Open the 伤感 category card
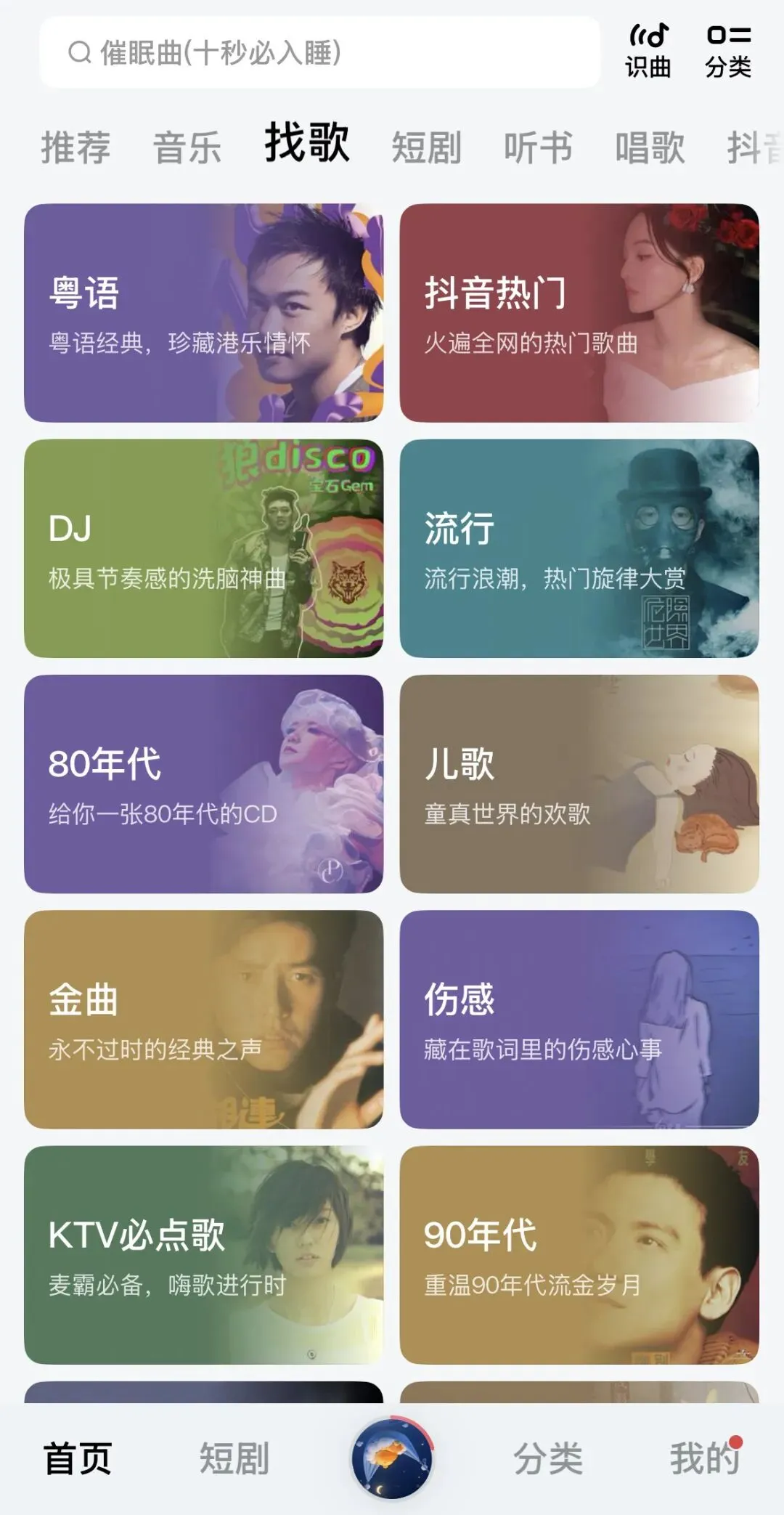The width and height of the screenshot is (784, 1515). [579, 1019]
